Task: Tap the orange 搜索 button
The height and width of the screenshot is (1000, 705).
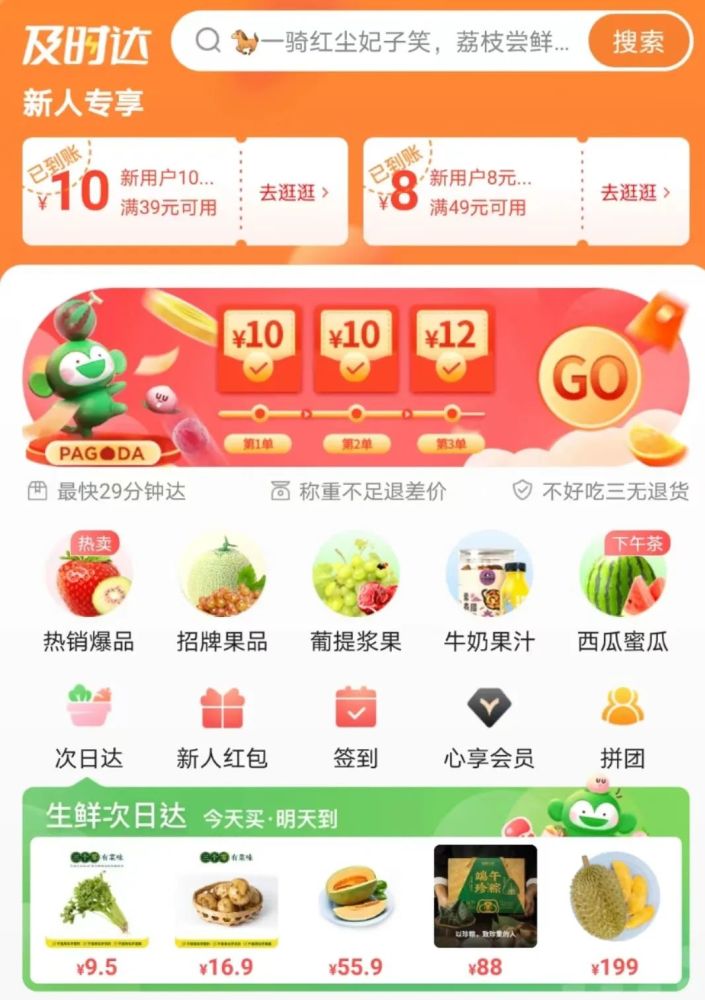Action: point(638,41)
